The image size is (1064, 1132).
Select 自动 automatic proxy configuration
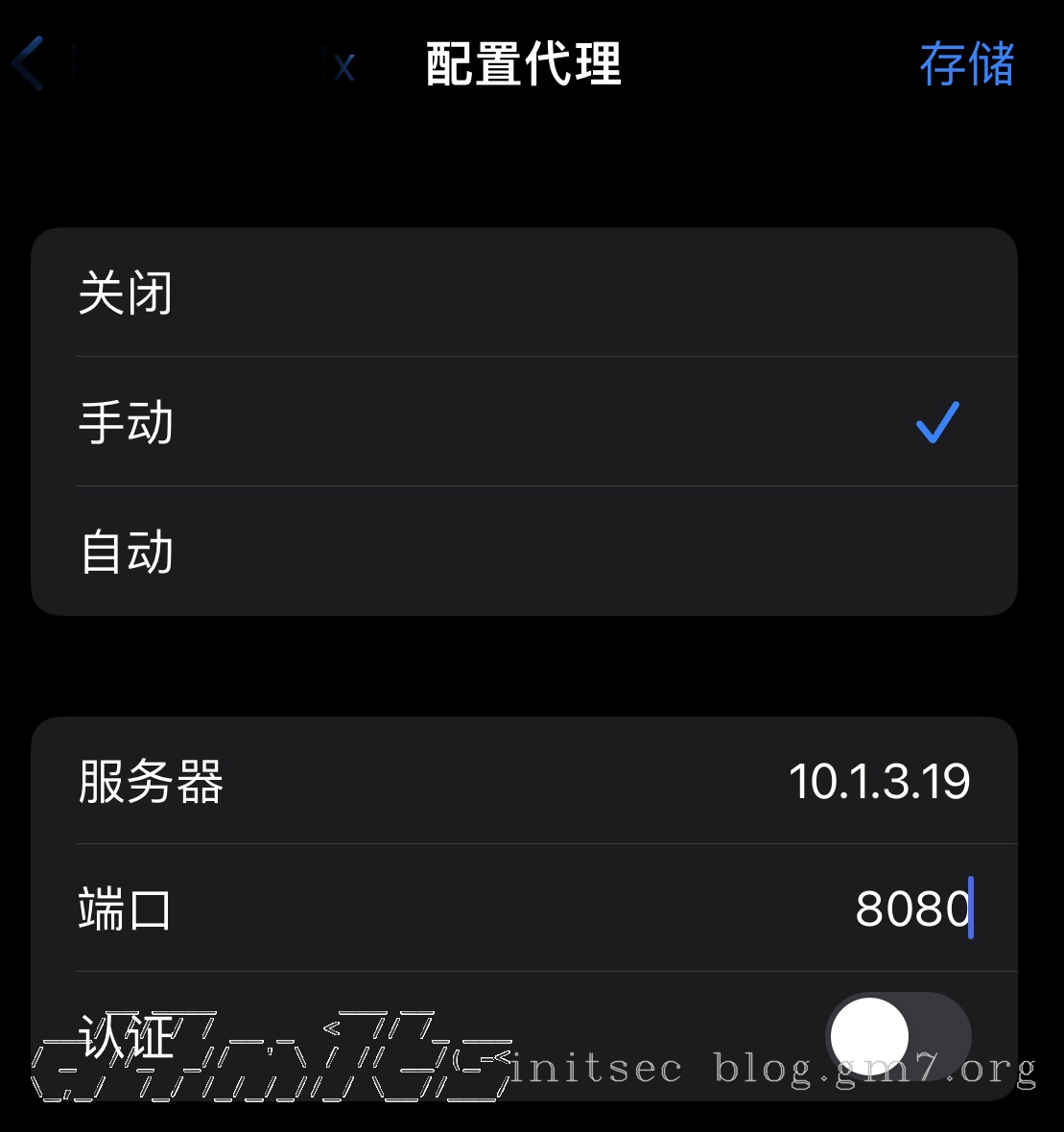tap(384, 552)
